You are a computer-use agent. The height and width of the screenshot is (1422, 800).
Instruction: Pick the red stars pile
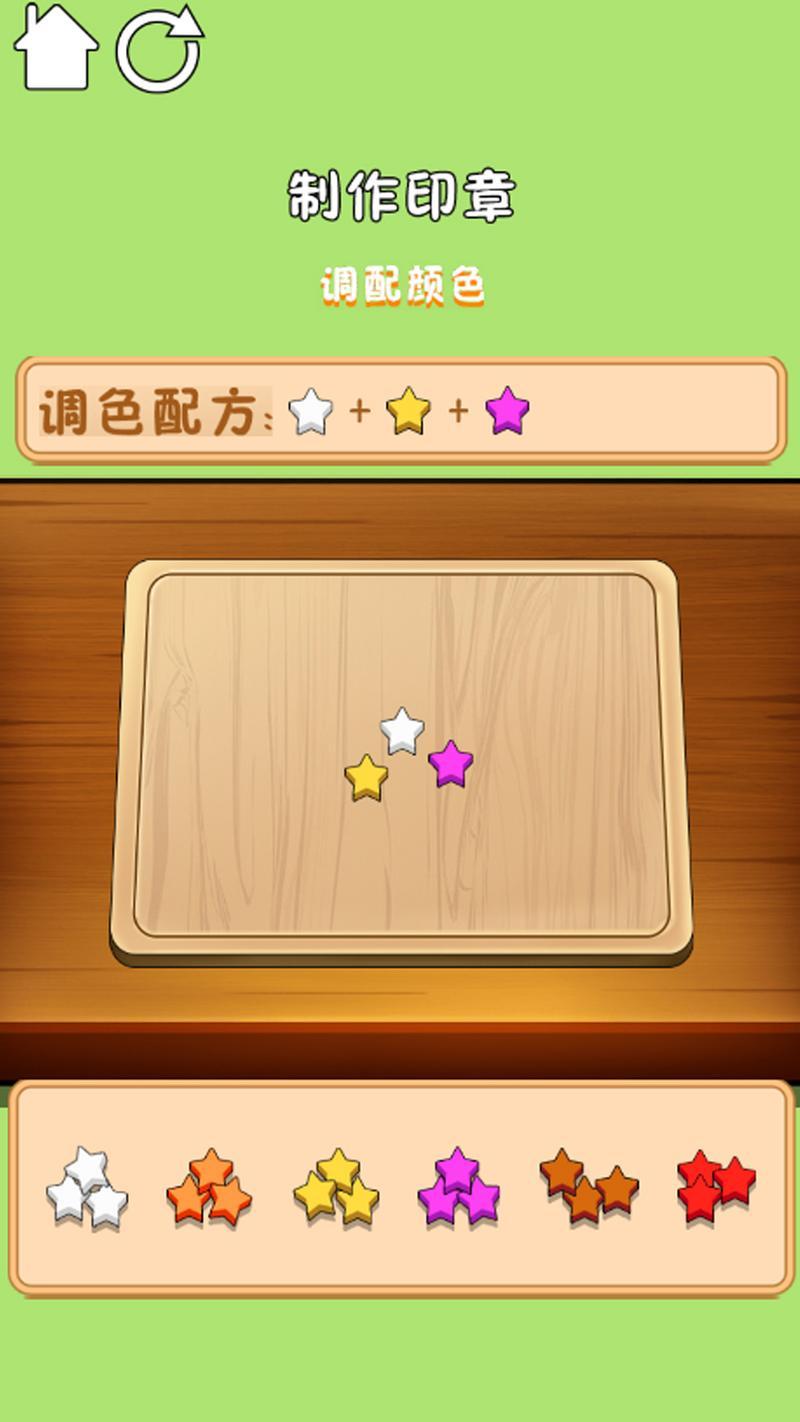point(715,1185)
